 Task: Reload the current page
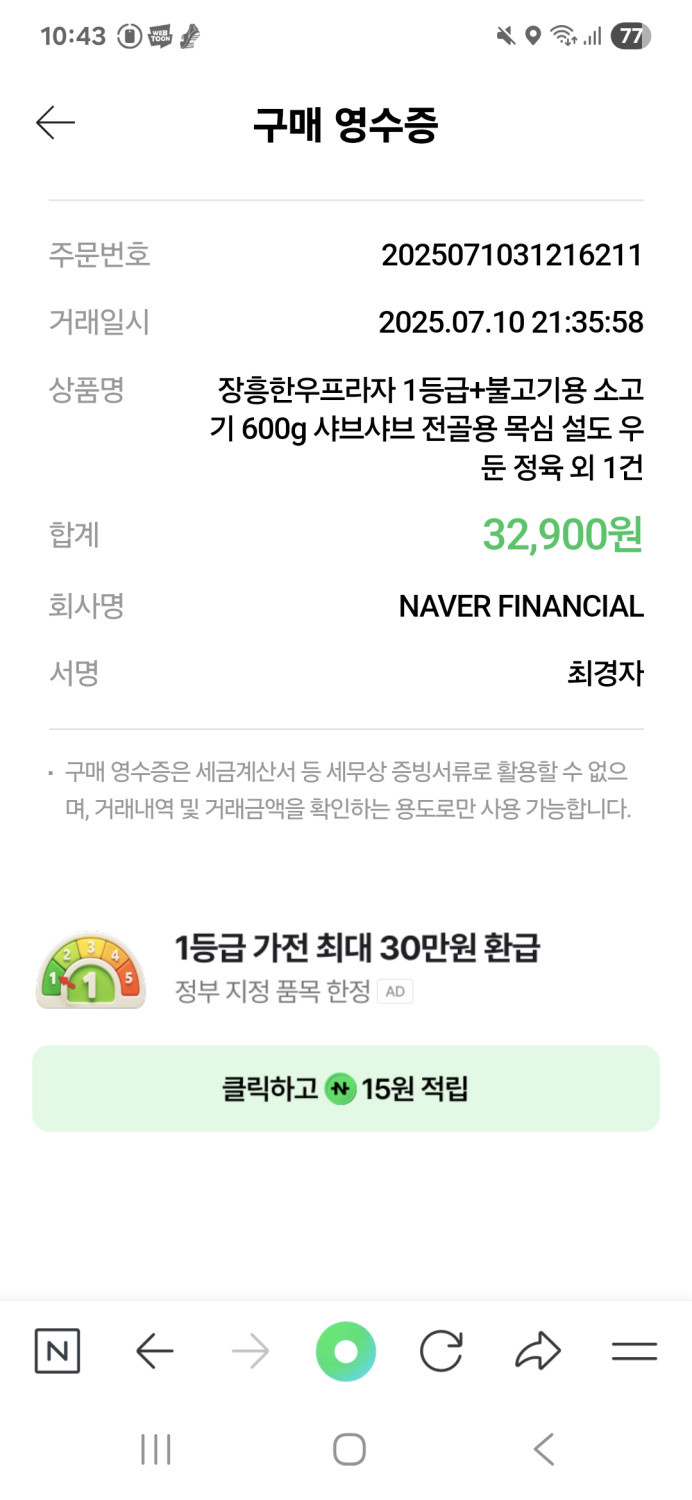pos(441,1352)
